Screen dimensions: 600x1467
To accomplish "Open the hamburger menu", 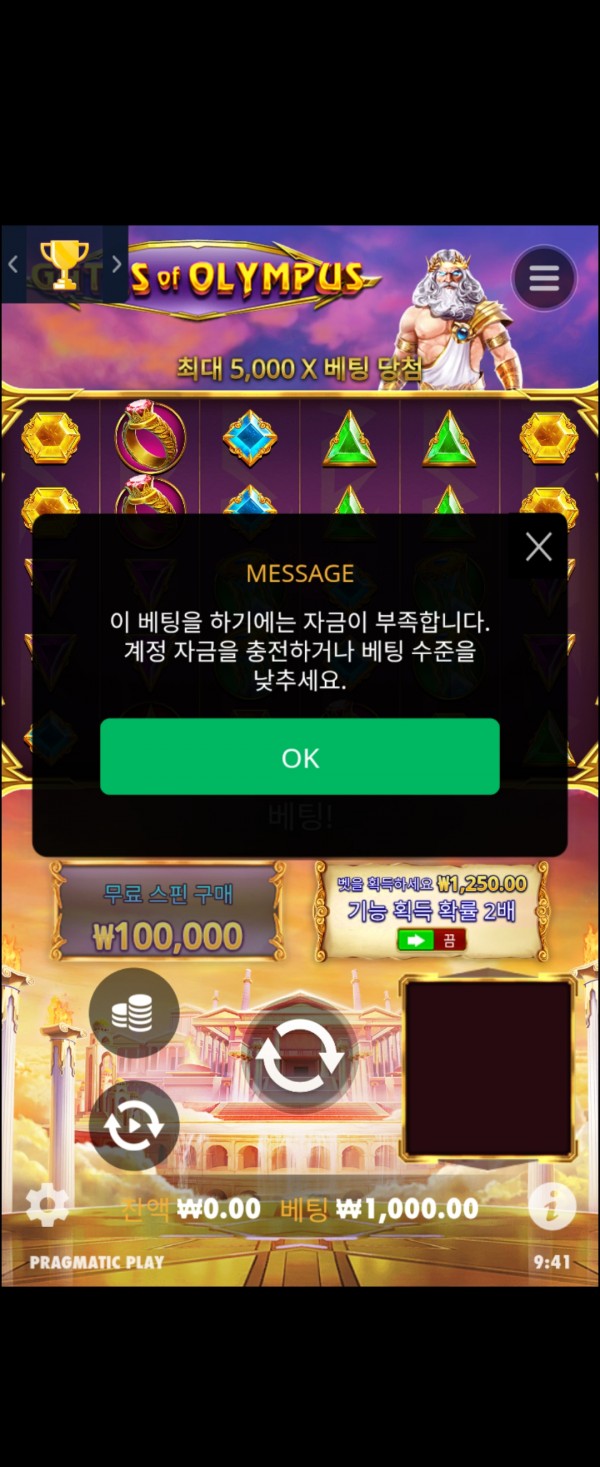I will pyautogui.click(x=544, y=278).
